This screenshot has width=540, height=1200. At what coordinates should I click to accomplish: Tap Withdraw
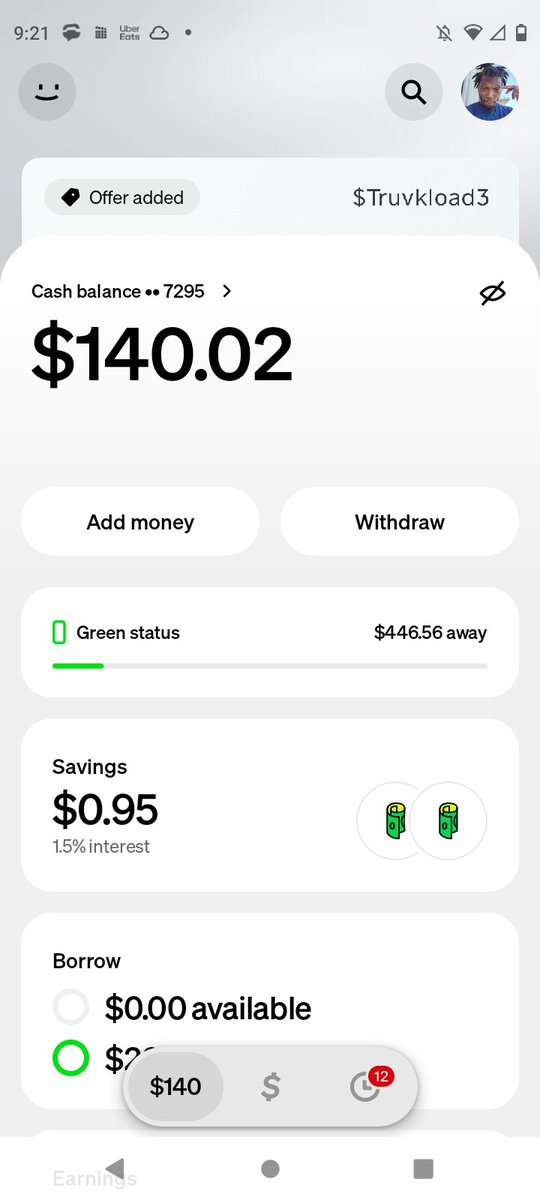point(400,522)
